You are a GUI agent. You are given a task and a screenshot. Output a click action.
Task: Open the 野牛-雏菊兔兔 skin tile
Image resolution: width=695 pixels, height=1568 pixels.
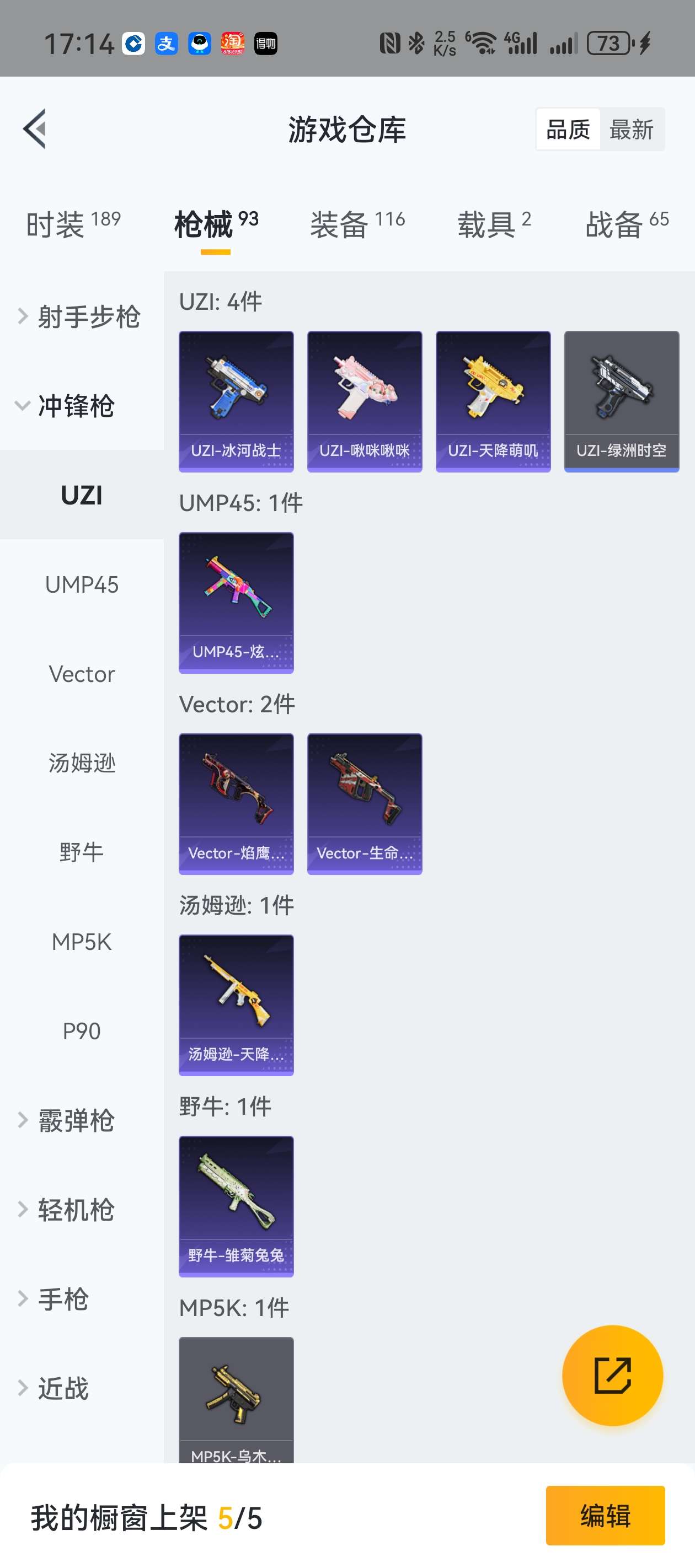tap(236, 1206)
